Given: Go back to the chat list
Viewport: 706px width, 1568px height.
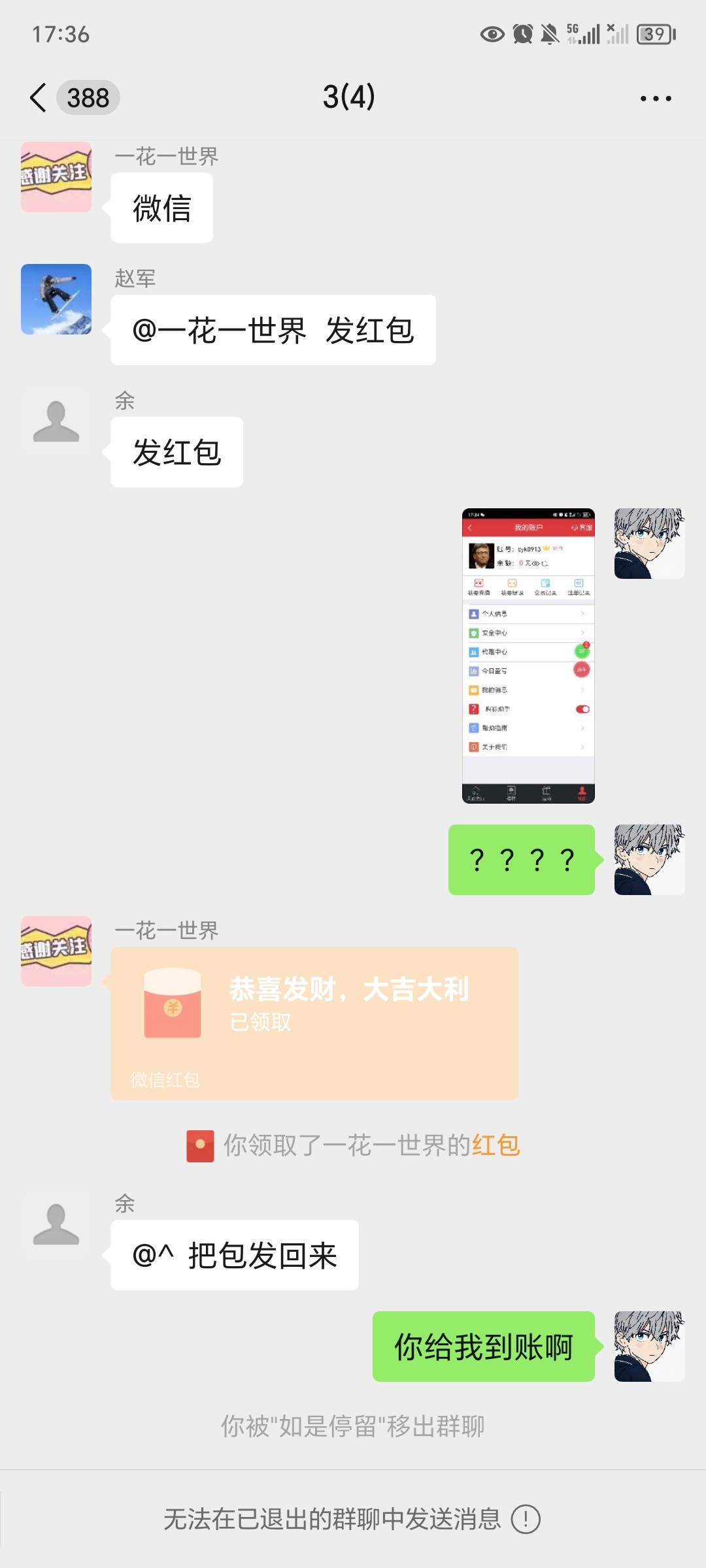Looking at the screenshot, I should coord(39,98).
